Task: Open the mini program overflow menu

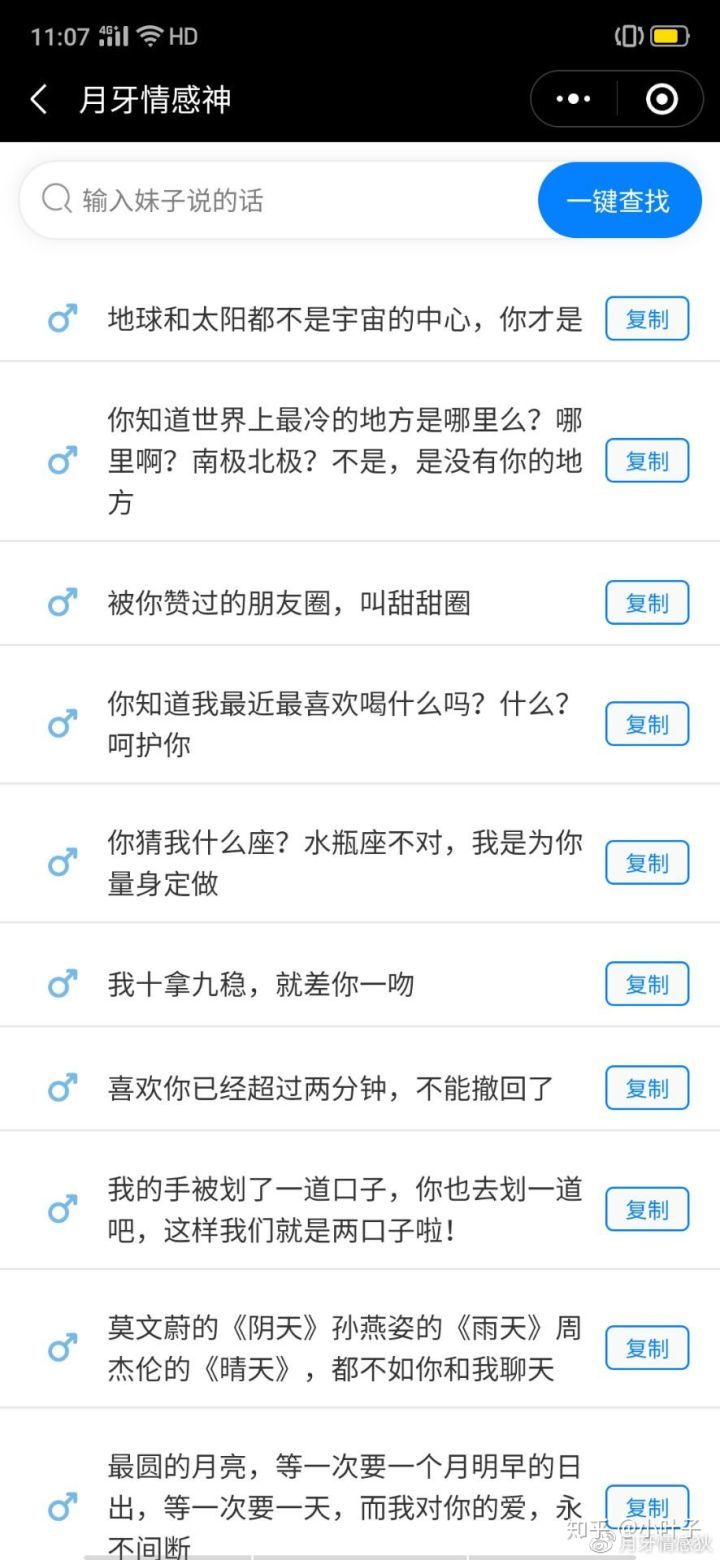Action: (x=573, y=99)
